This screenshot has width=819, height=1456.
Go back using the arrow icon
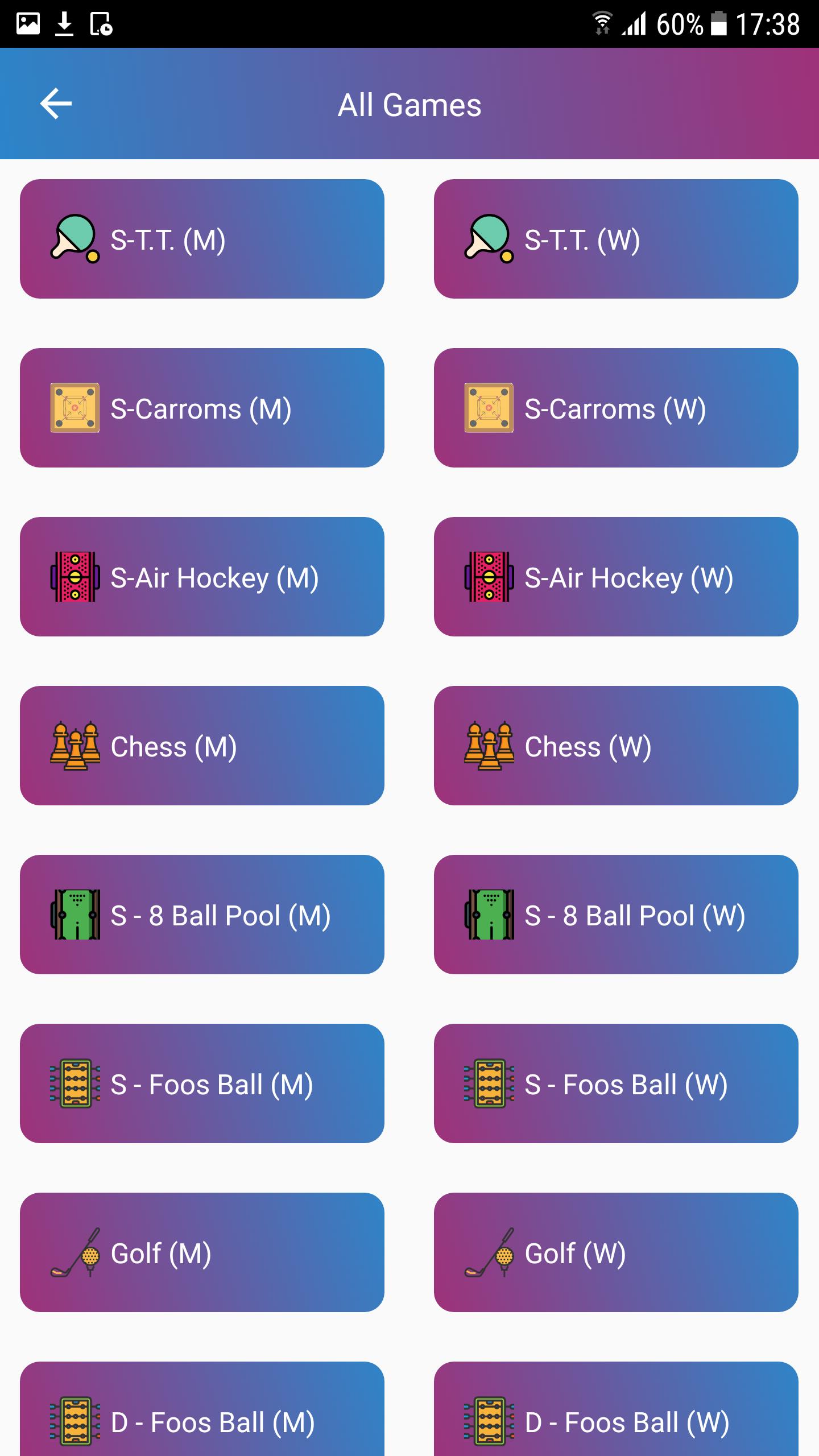coord(56,104)
